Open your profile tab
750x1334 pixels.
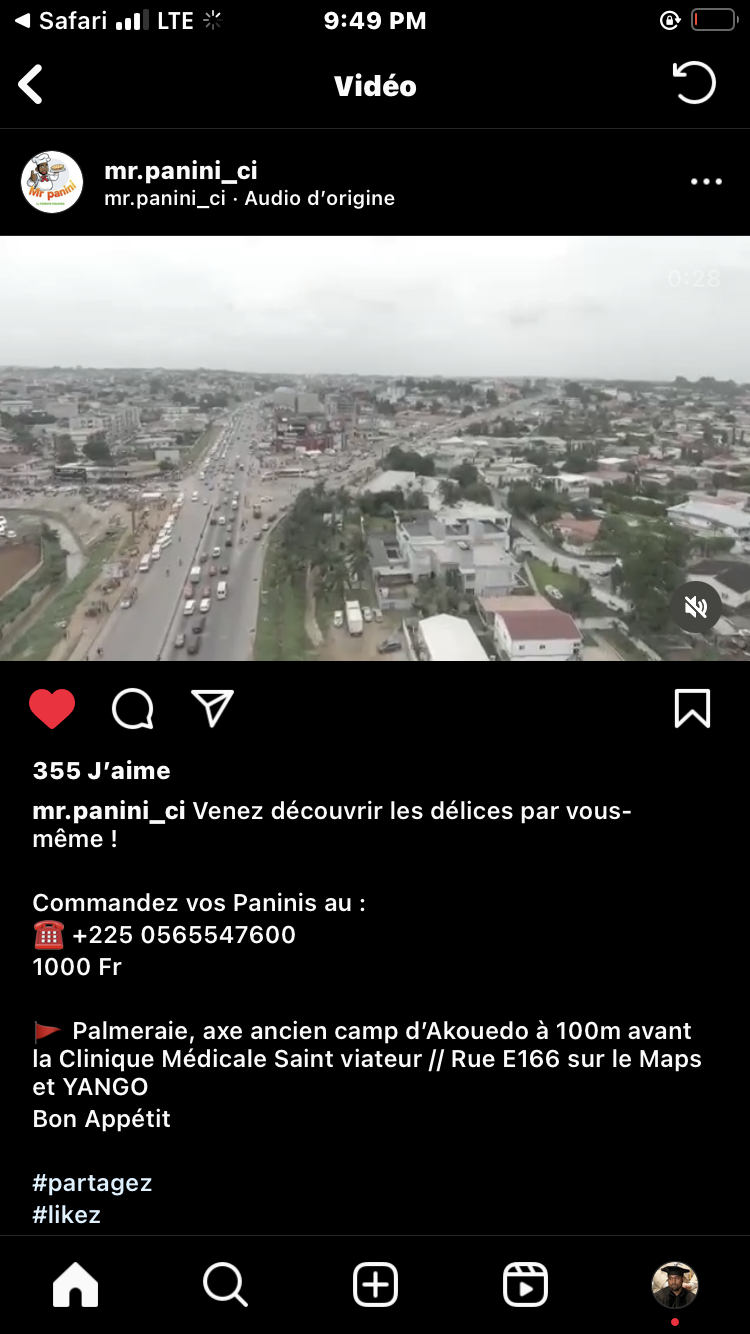674,1285
